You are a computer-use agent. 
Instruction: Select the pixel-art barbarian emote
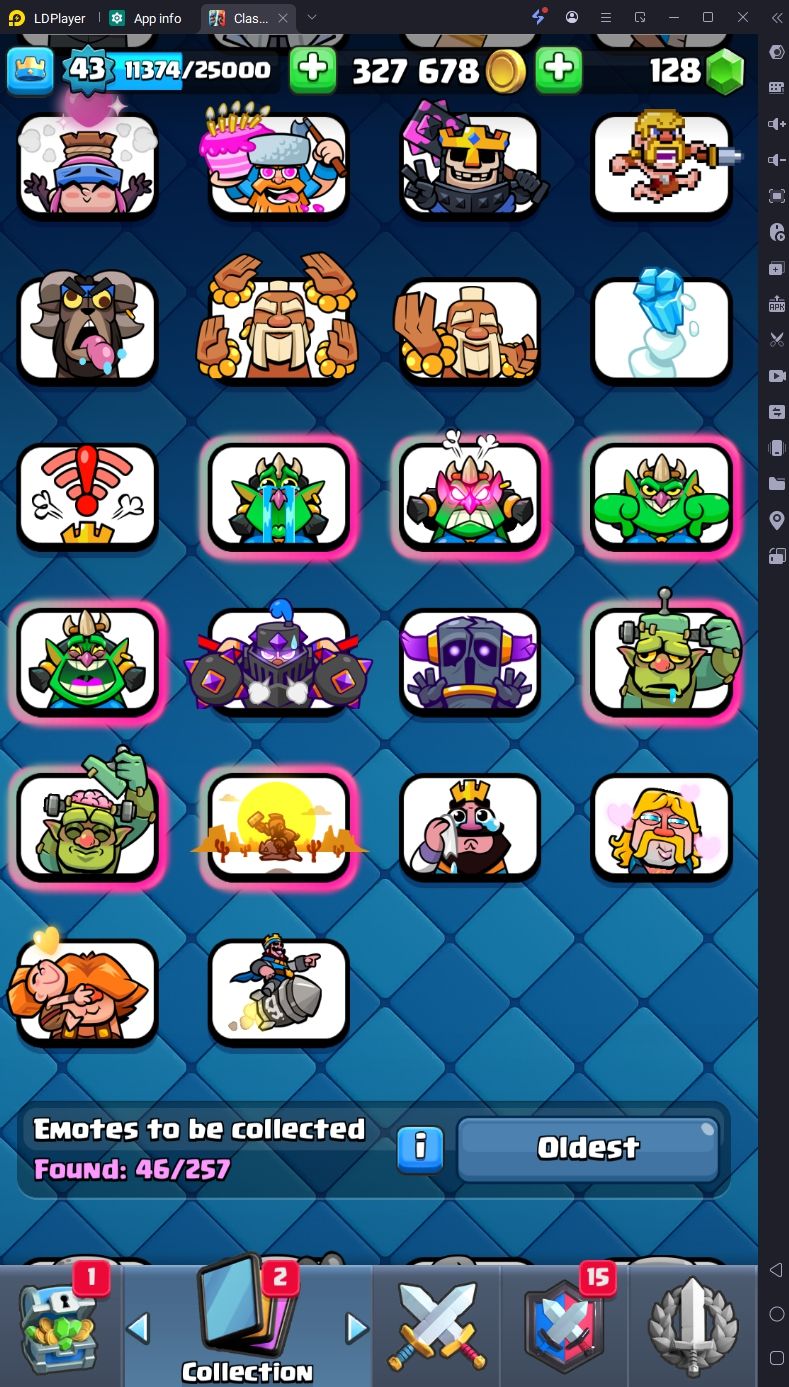[x=661, y=165]
